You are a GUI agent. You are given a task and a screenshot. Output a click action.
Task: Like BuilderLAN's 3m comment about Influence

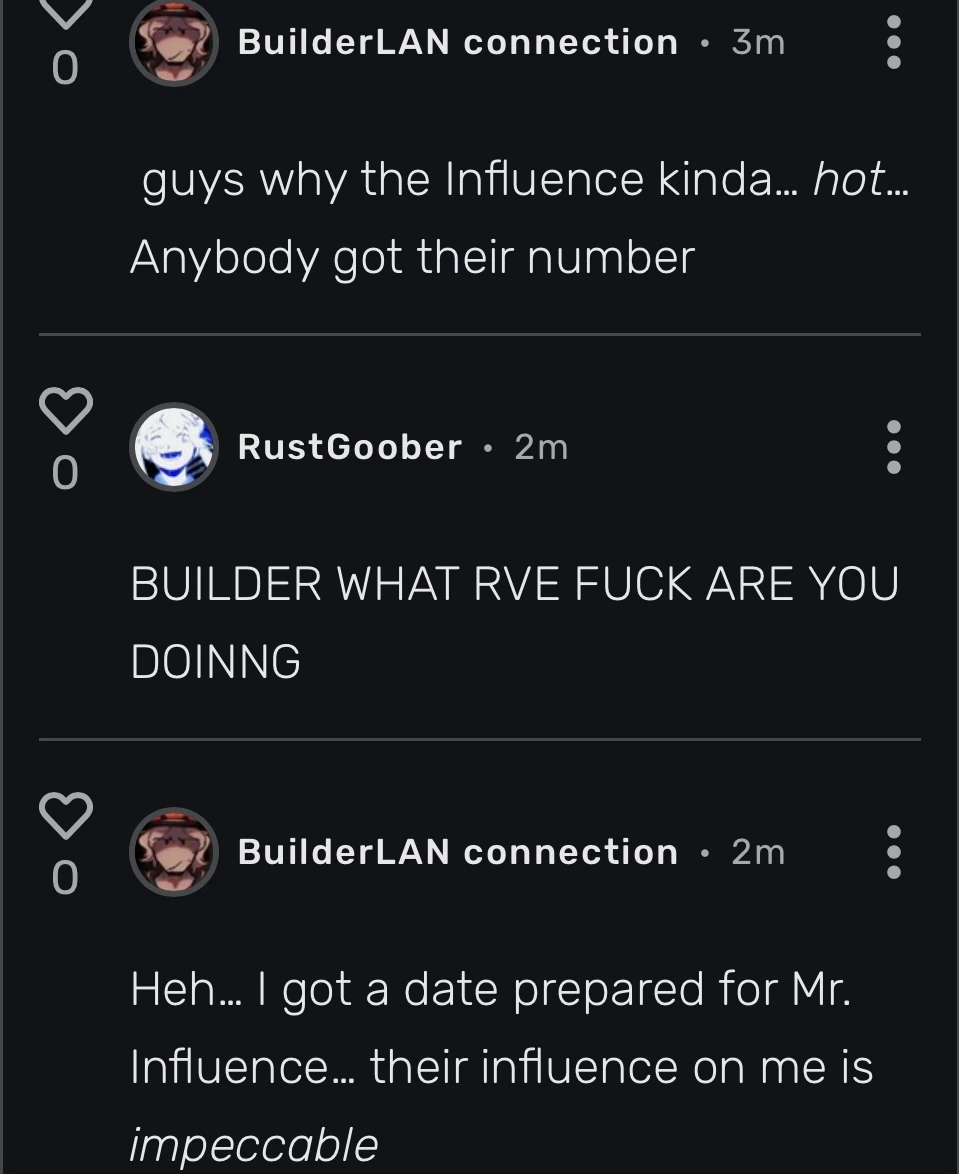[65, 12]
